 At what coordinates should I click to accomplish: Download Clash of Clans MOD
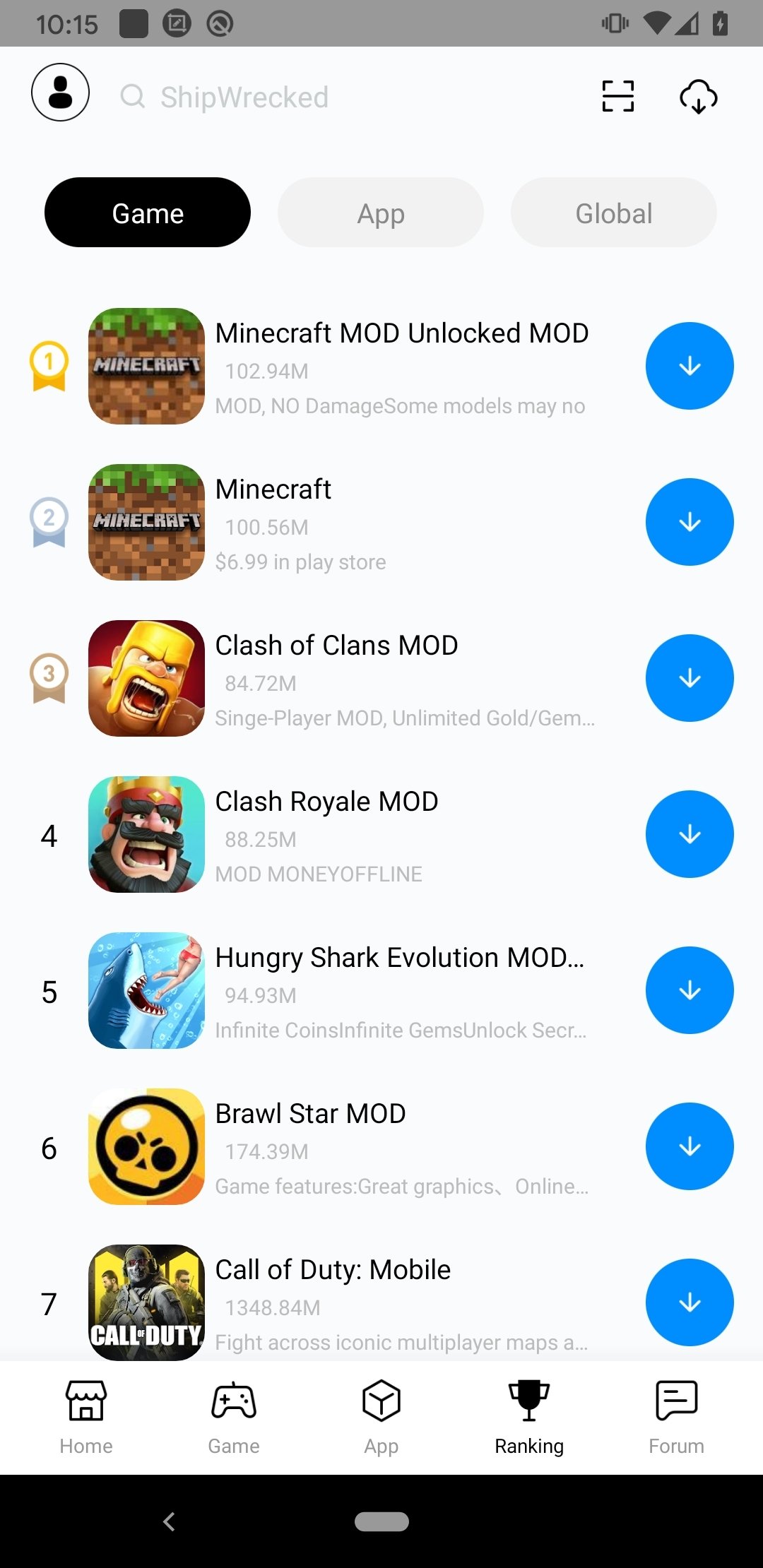pos(690,678)
